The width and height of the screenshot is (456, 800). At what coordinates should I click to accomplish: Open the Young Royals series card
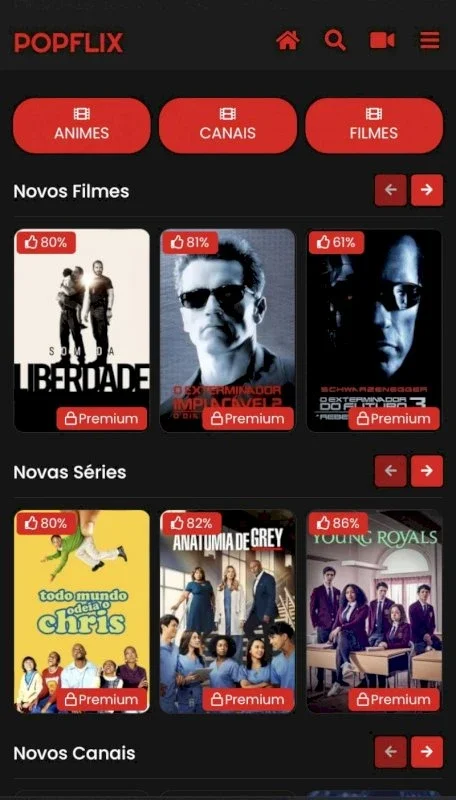[x=374, y=611]
